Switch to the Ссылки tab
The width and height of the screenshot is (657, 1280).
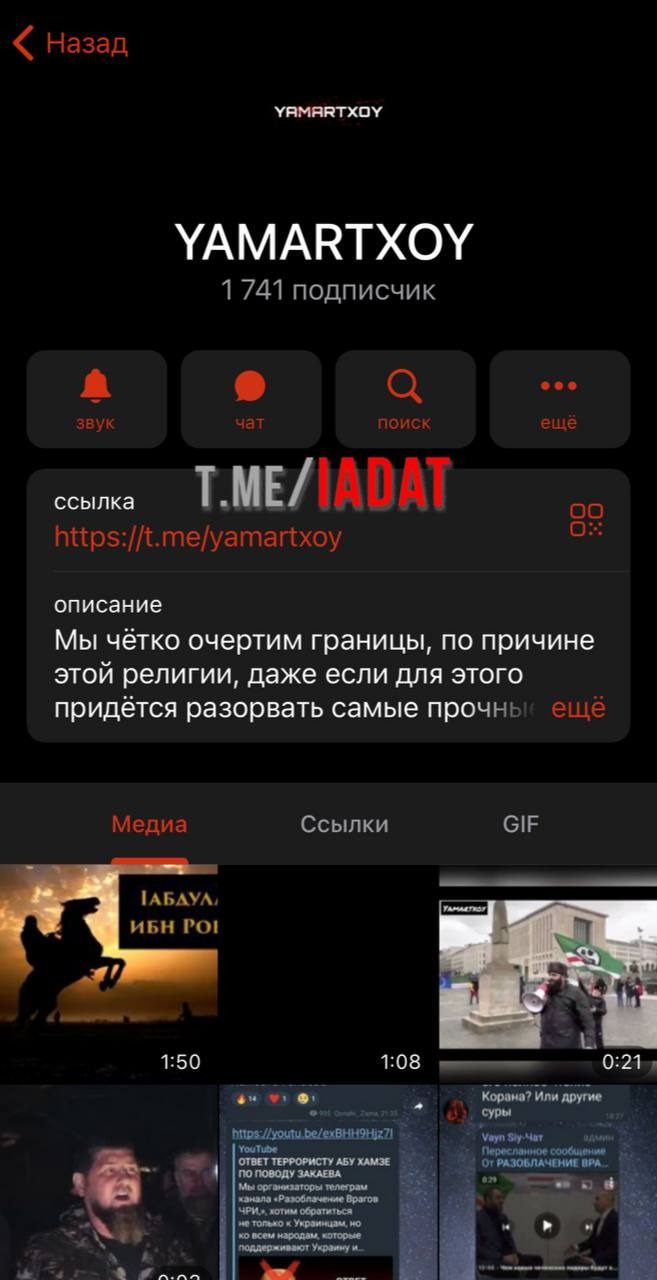click(x=344, y=825)
